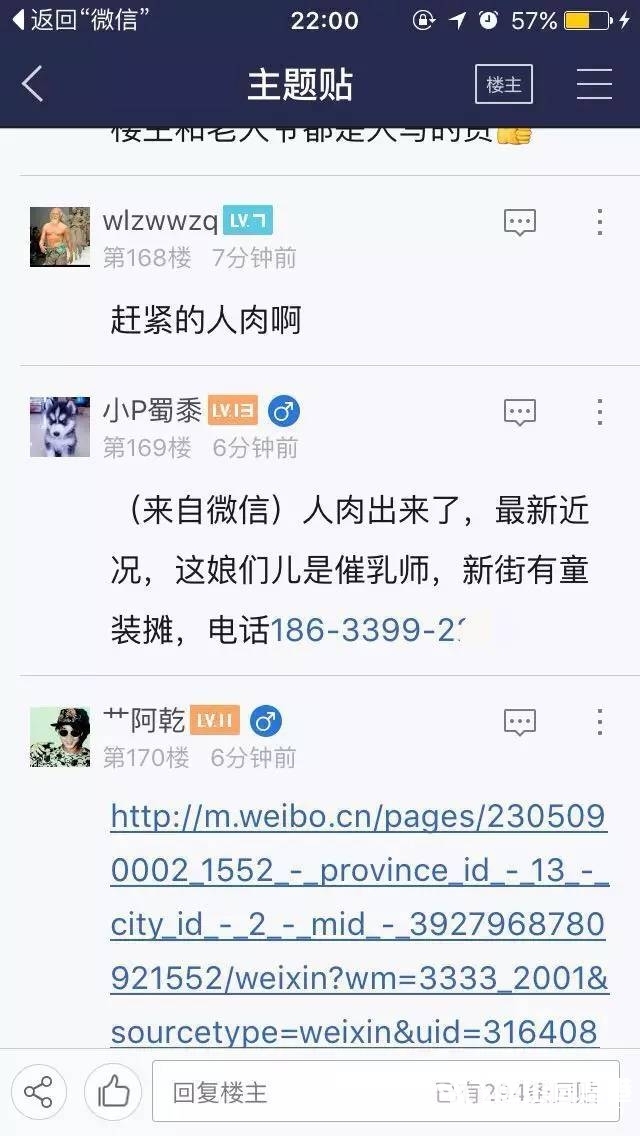Screen dimensions: 640x1136
Task: Open wlzwwzq's profile avatar
Action: [60, 237]
